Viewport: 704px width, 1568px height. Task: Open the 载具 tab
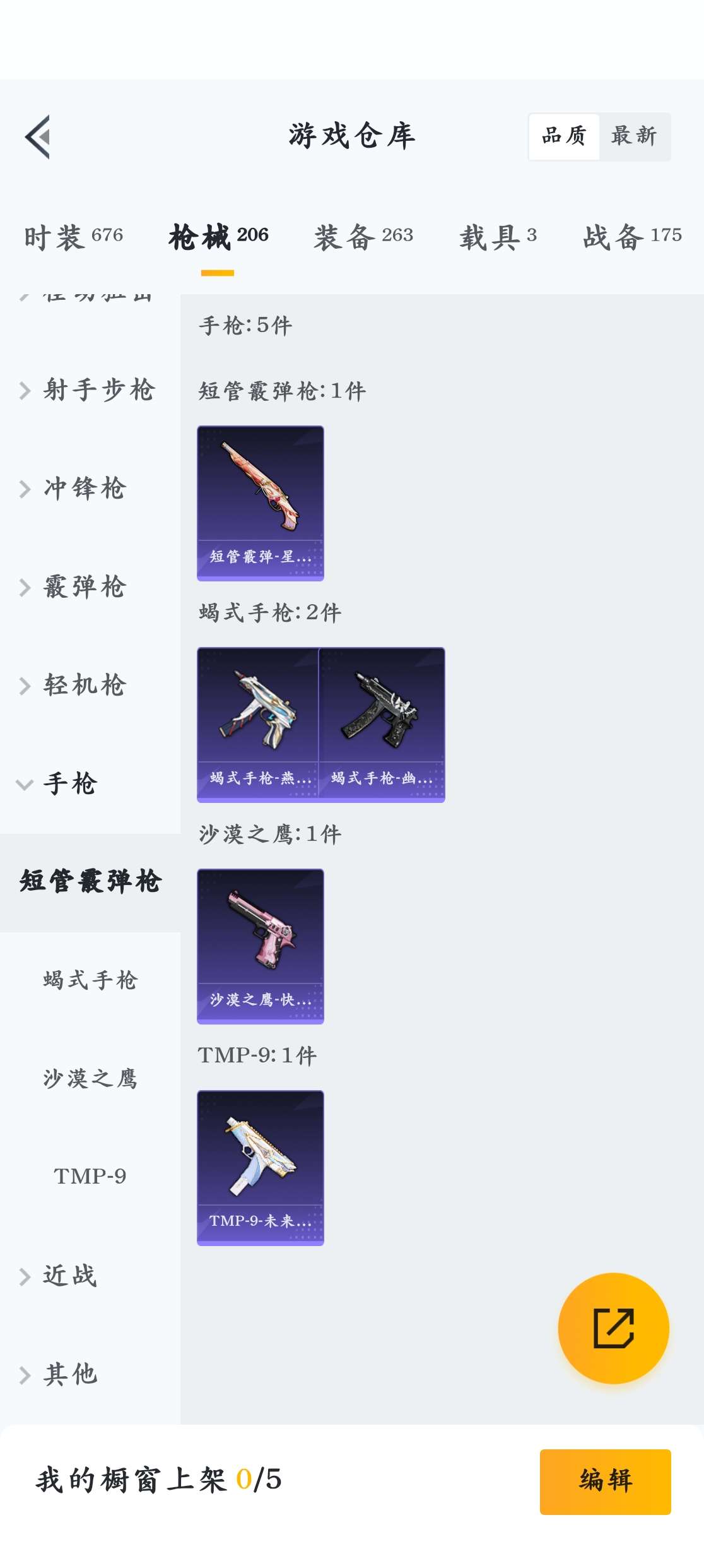[x=498, y=237]
